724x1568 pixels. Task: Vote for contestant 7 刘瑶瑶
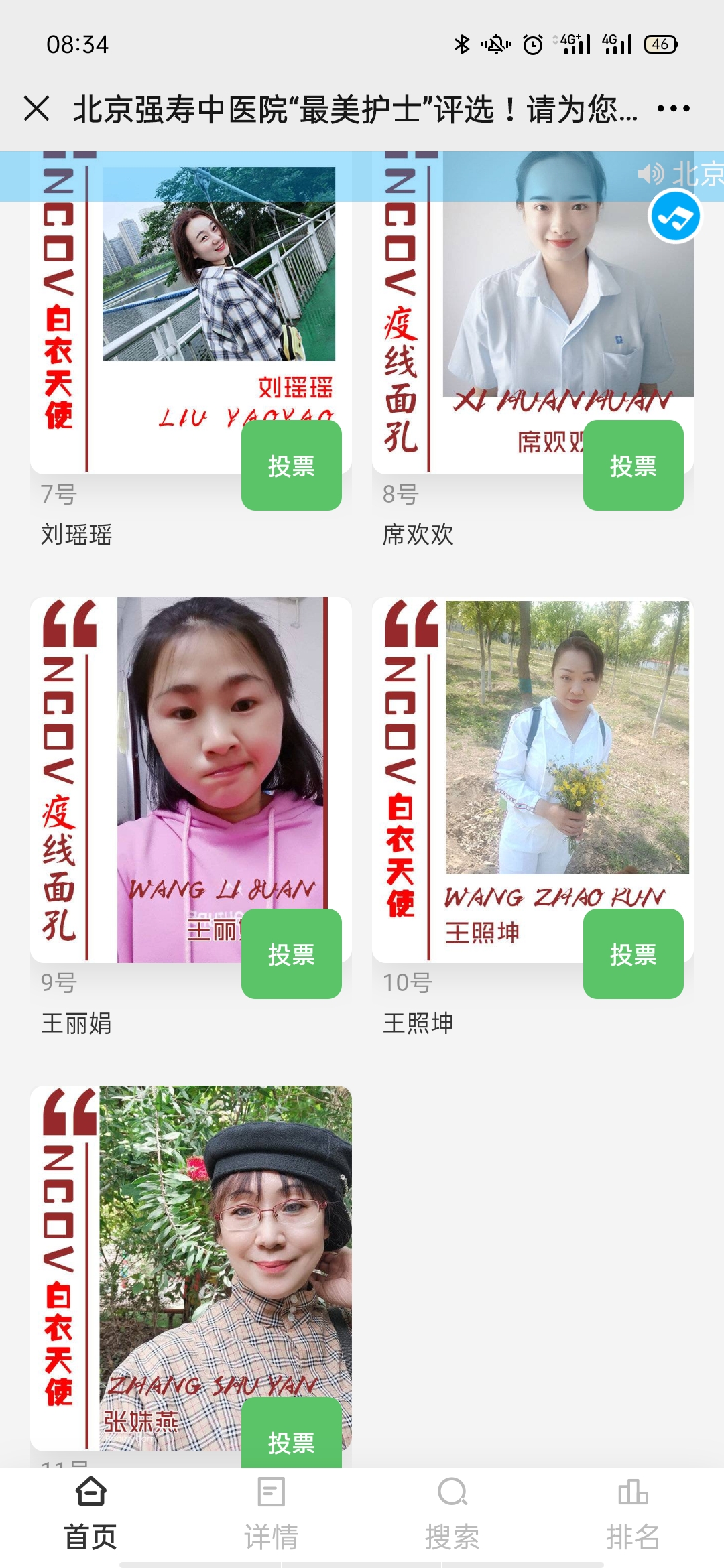coord(291,466)
